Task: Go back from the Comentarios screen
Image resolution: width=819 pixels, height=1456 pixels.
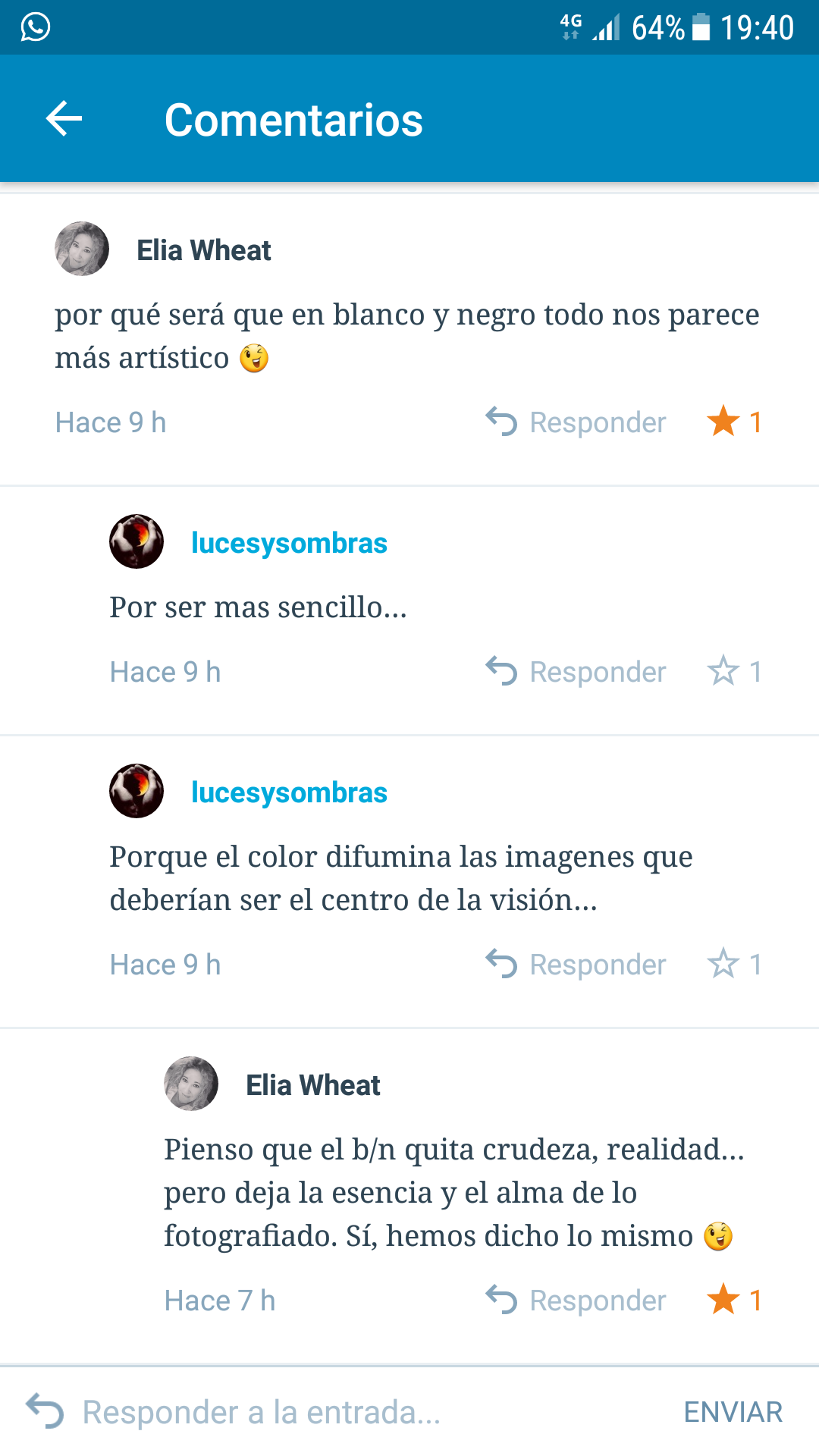Action: [64, 119]
